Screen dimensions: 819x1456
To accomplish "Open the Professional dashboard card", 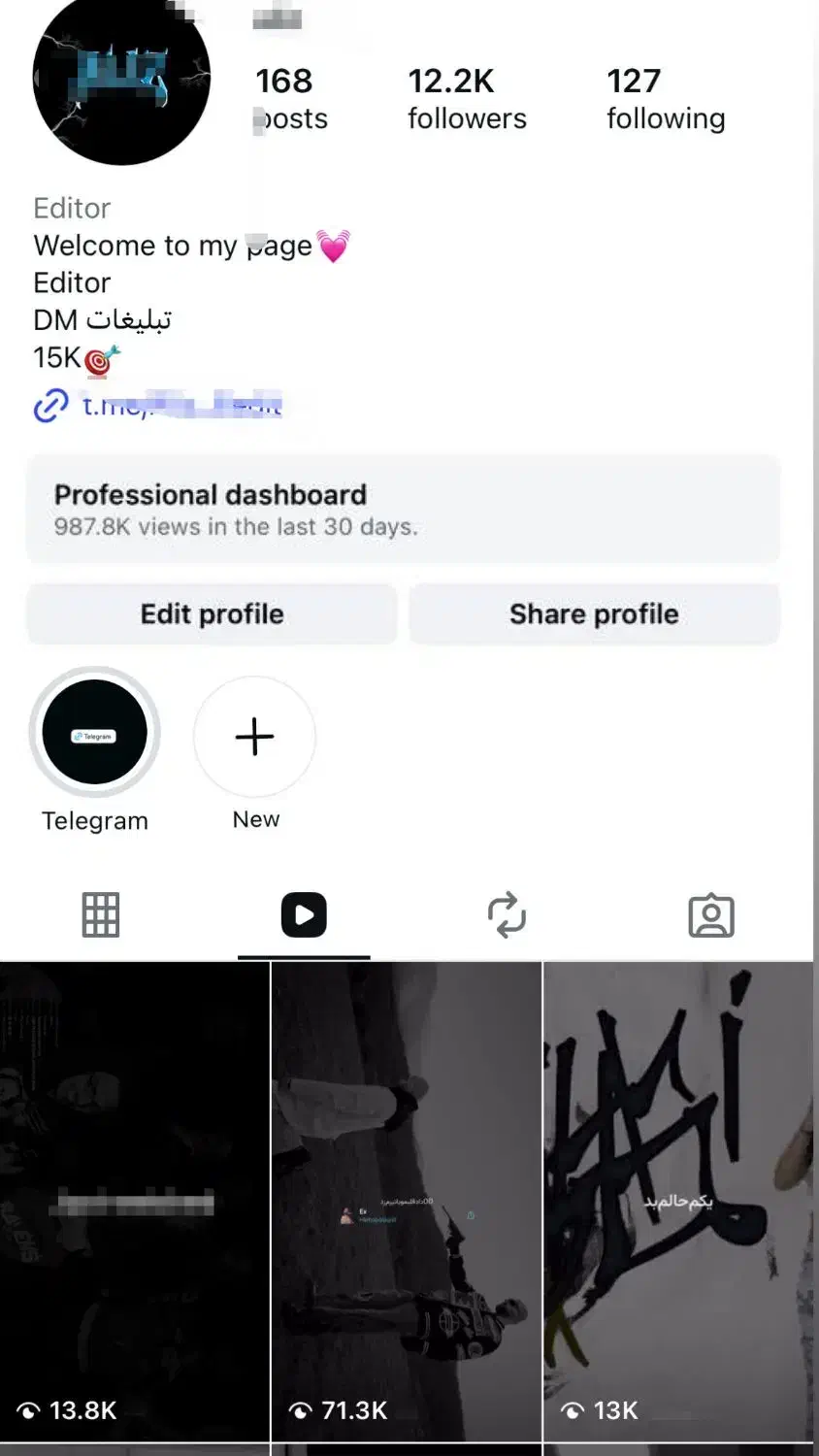I will coord(403,510).
